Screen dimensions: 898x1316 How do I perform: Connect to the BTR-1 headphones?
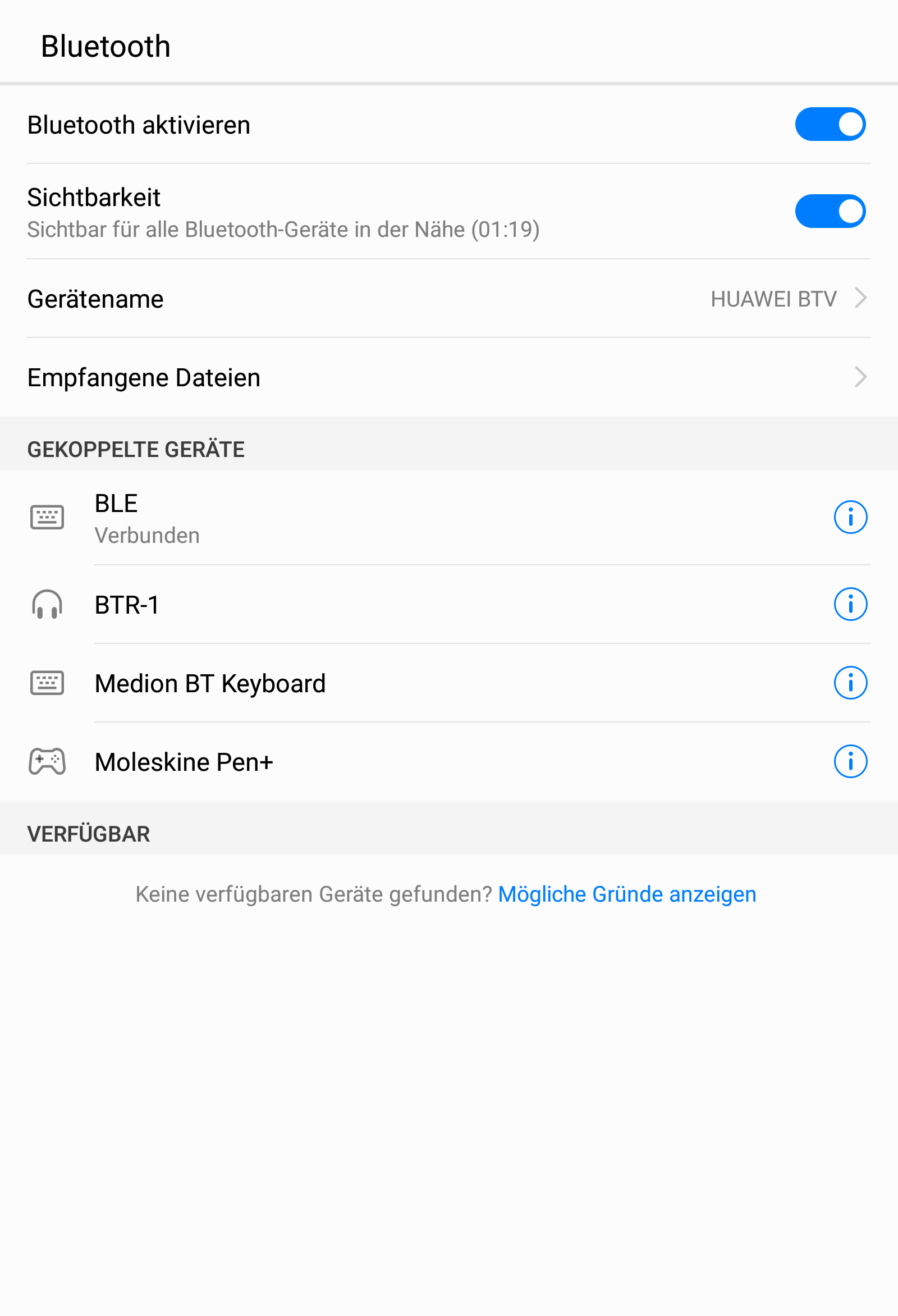(x=396, y=604)
